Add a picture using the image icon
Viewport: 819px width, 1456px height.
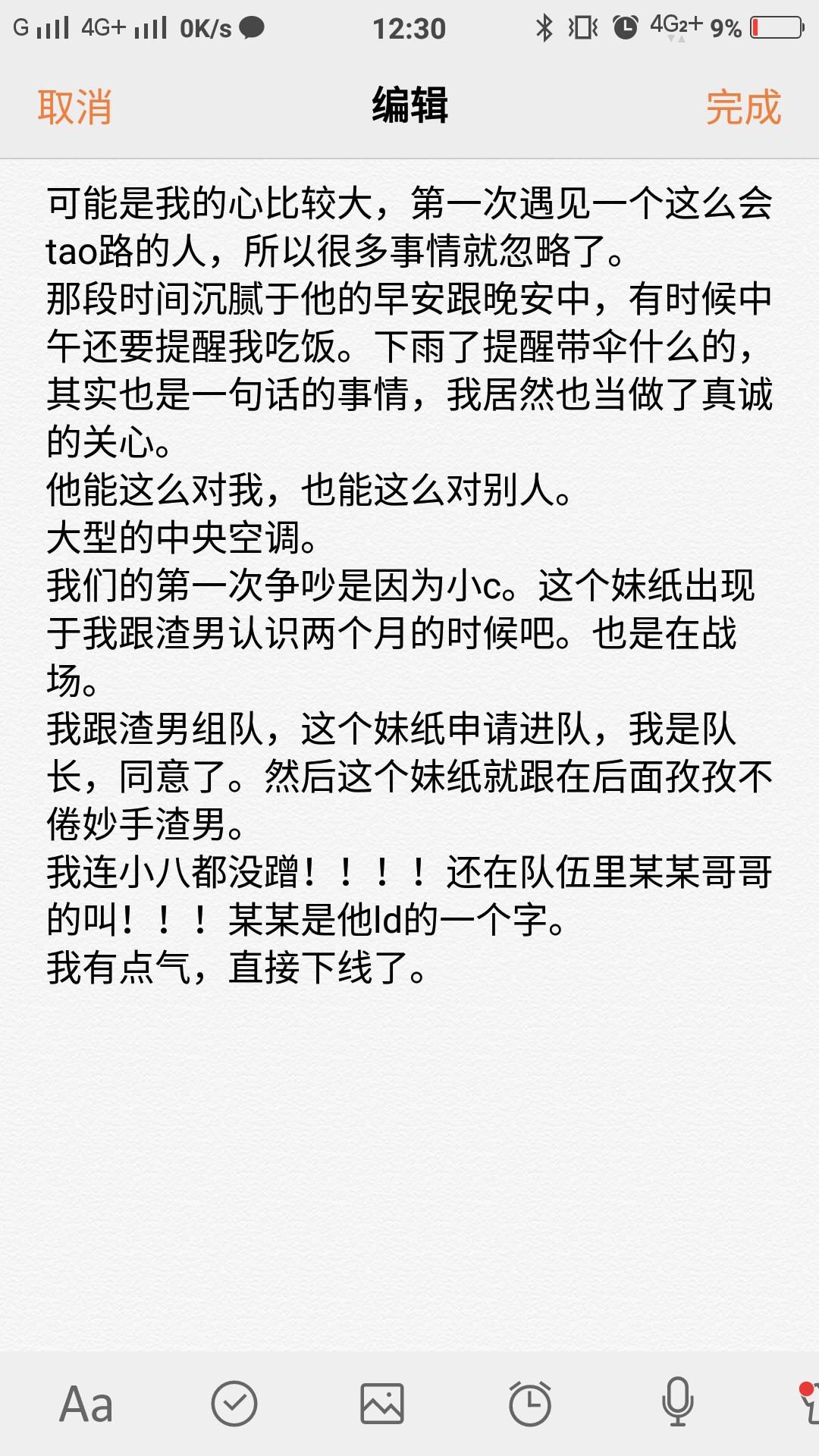382,1404
